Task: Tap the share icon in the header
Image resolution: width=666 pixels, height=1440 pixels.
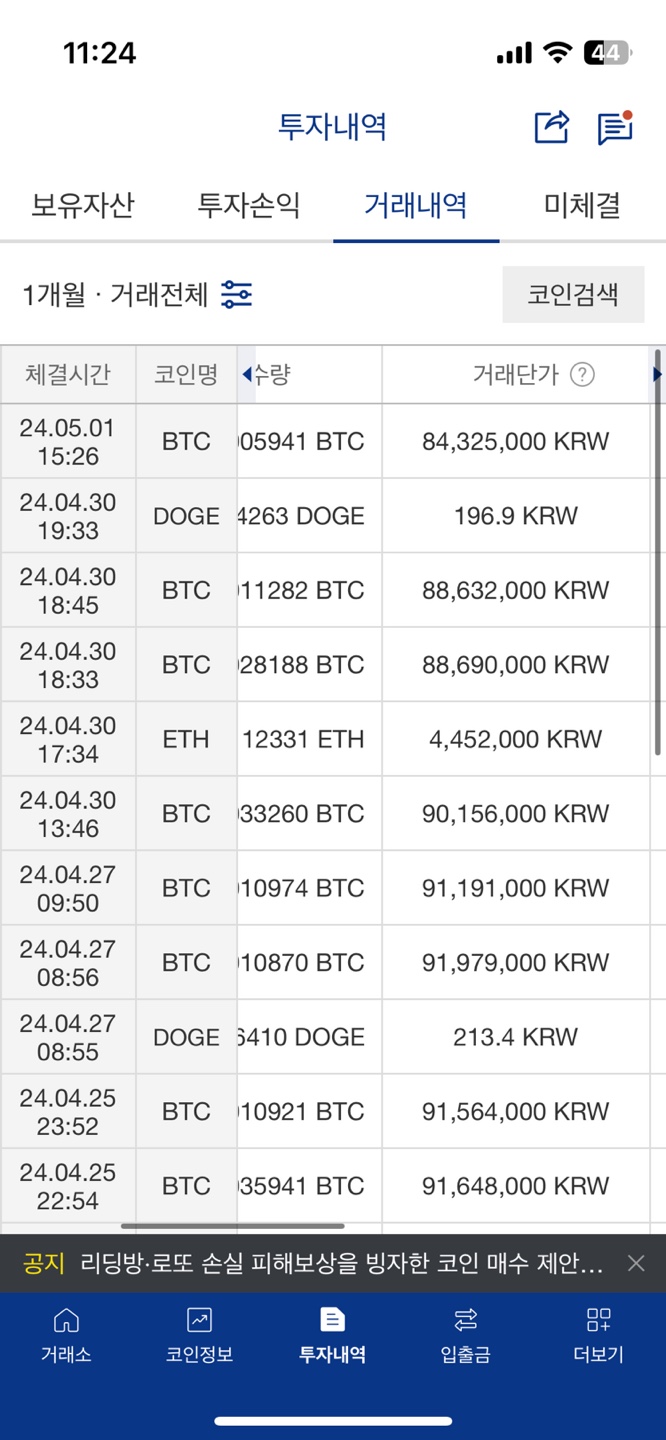Action: click(552, 127)
